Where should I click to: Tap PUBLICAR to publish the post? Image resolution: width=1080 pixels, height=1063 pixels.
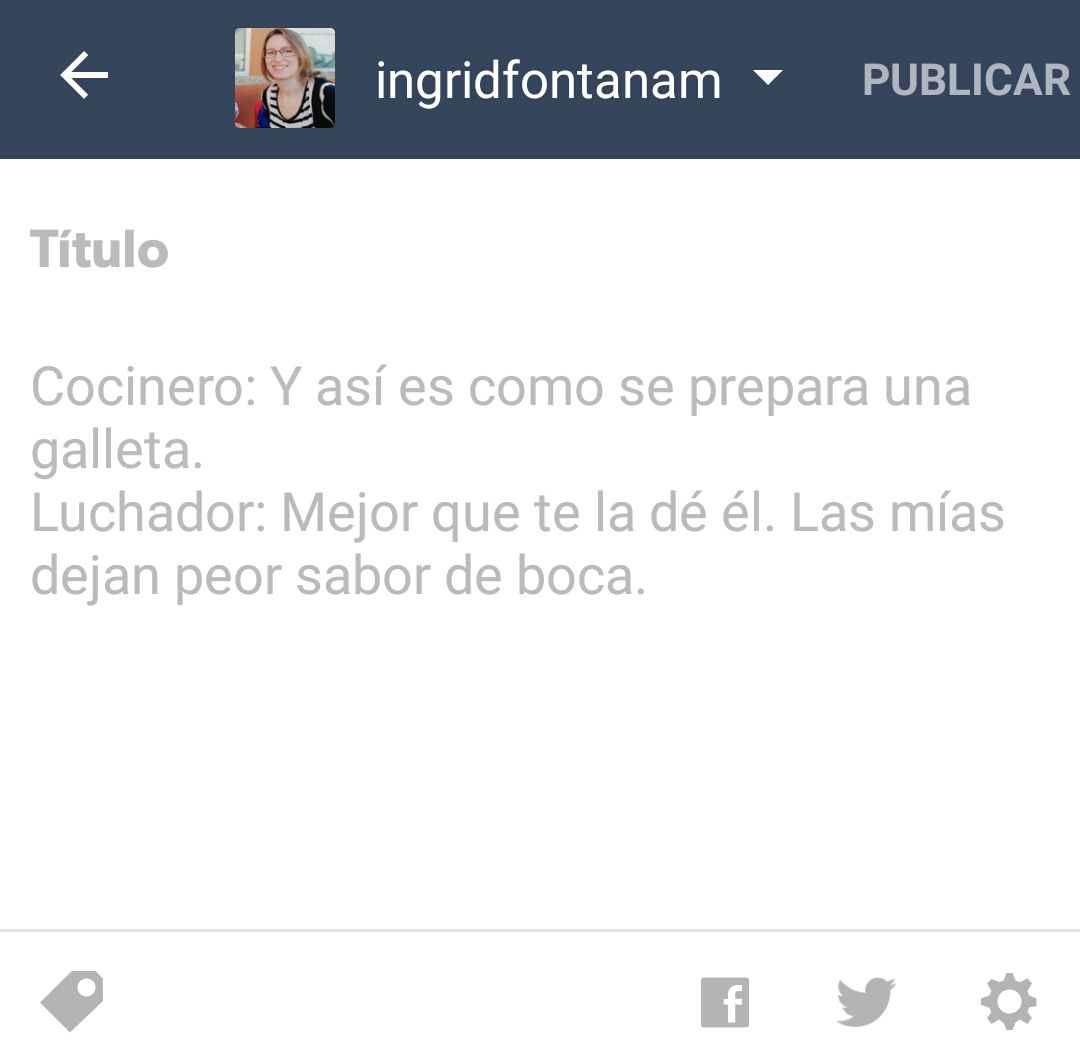click(x=965, y=80)
